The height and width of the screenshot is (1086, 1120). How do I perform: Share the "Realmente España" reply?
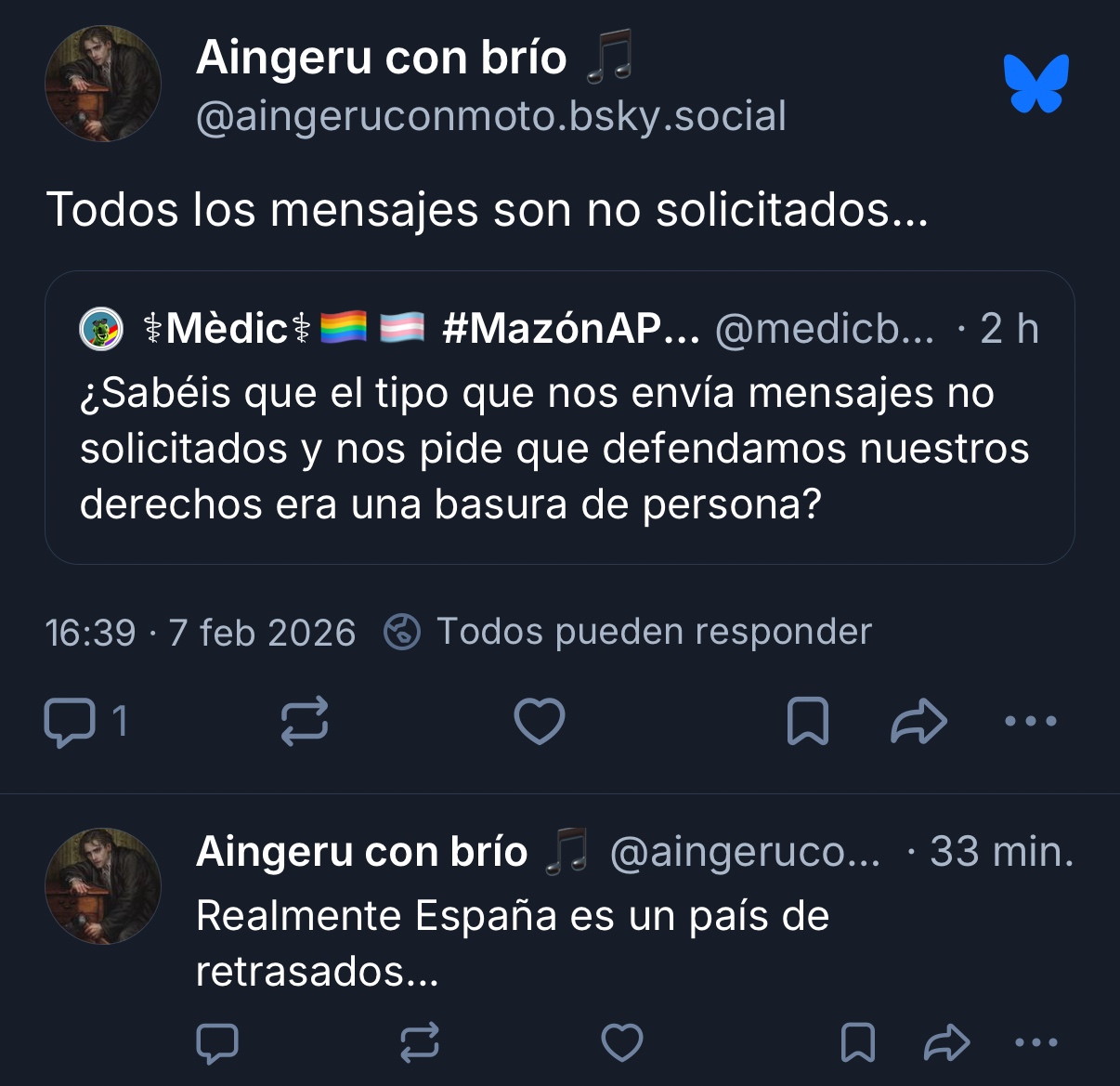tap(947, 1043)
